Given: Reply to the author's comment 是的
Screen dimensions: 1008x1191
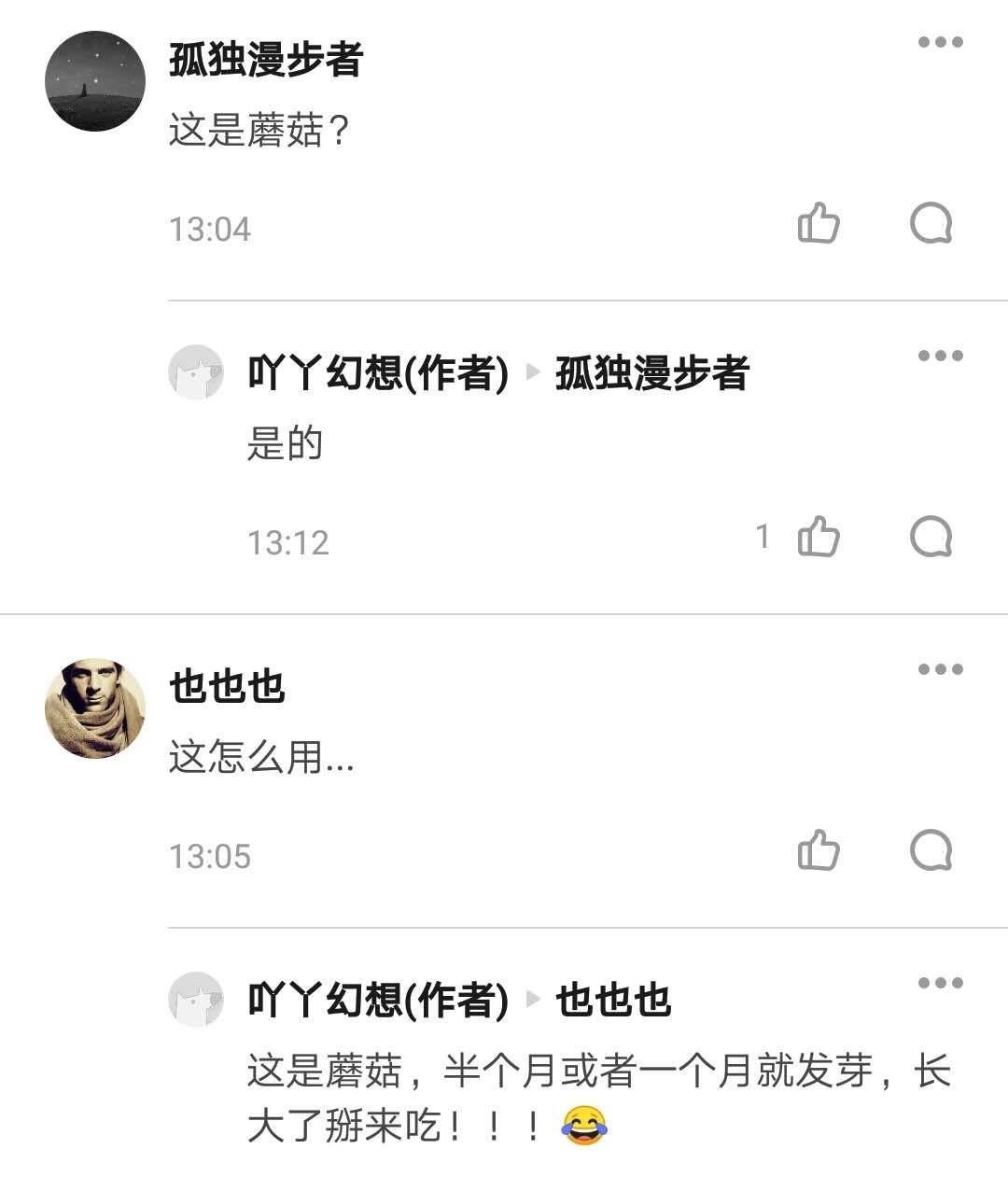Looking at the screenshot, I should (931, 537).
